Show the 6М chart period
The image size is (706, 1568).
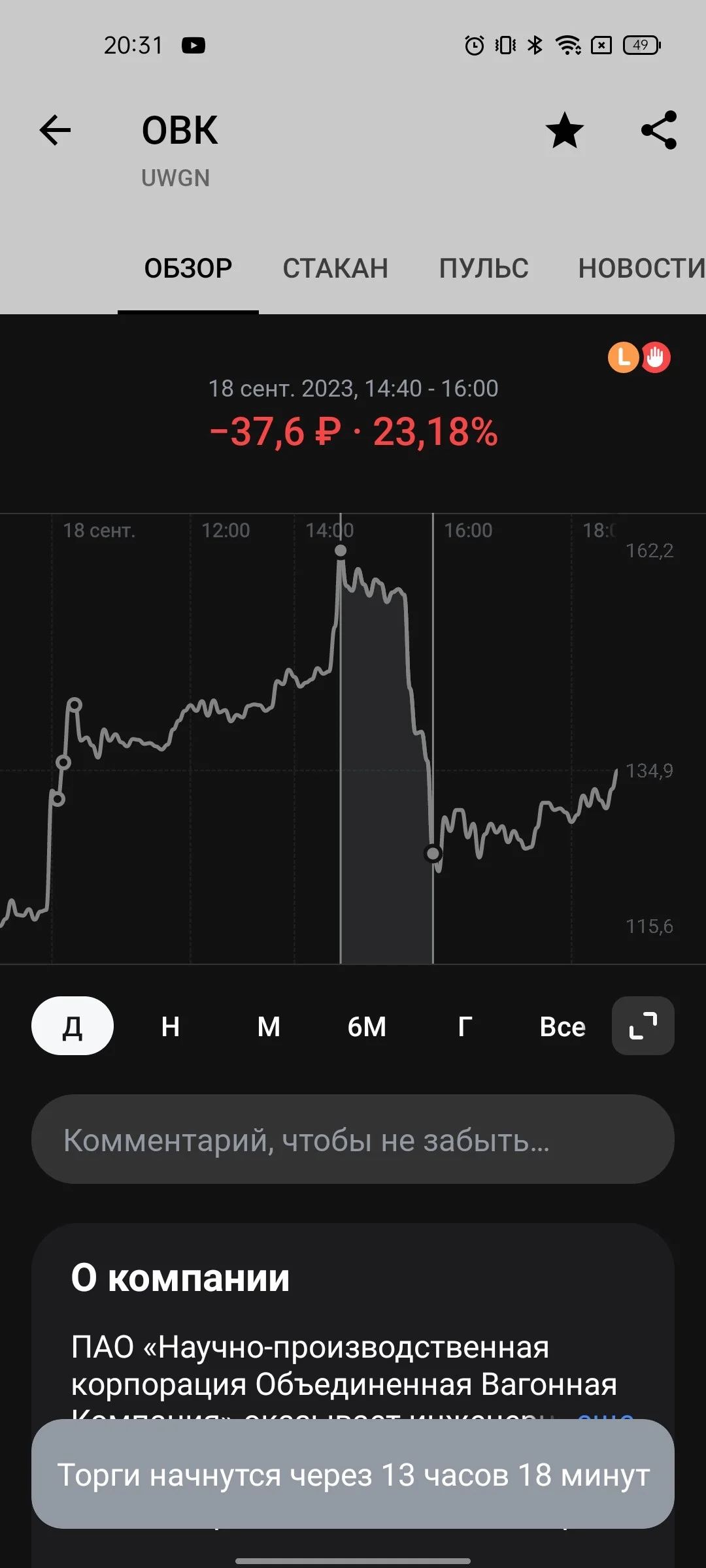pyautogui.click(x=367, y=1026)
